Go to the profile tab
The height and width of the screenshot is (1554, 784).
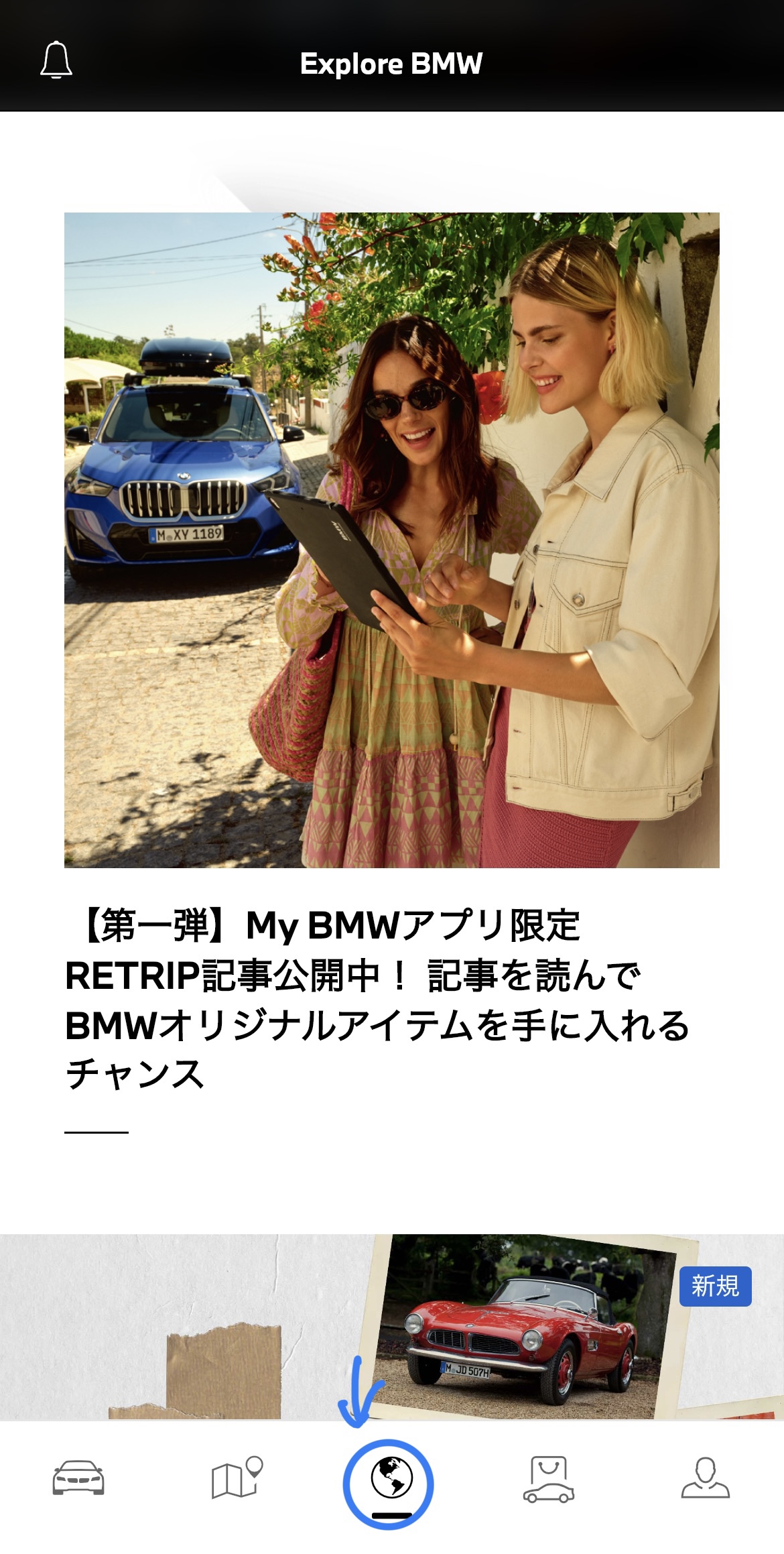coord(705,1478)
